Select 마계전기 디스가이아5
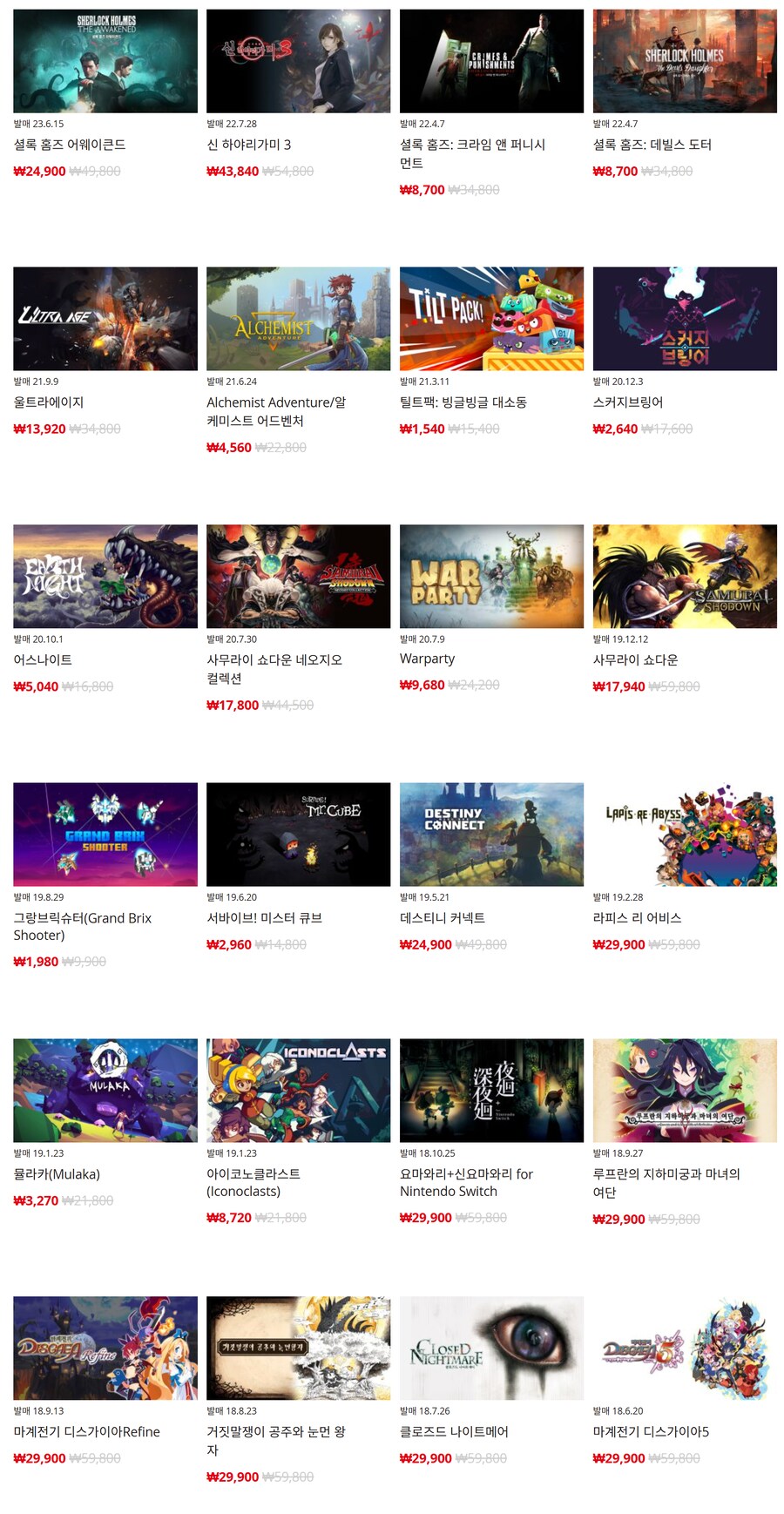This screenshot has width=784, height=1514. [x=685, y=1348]
